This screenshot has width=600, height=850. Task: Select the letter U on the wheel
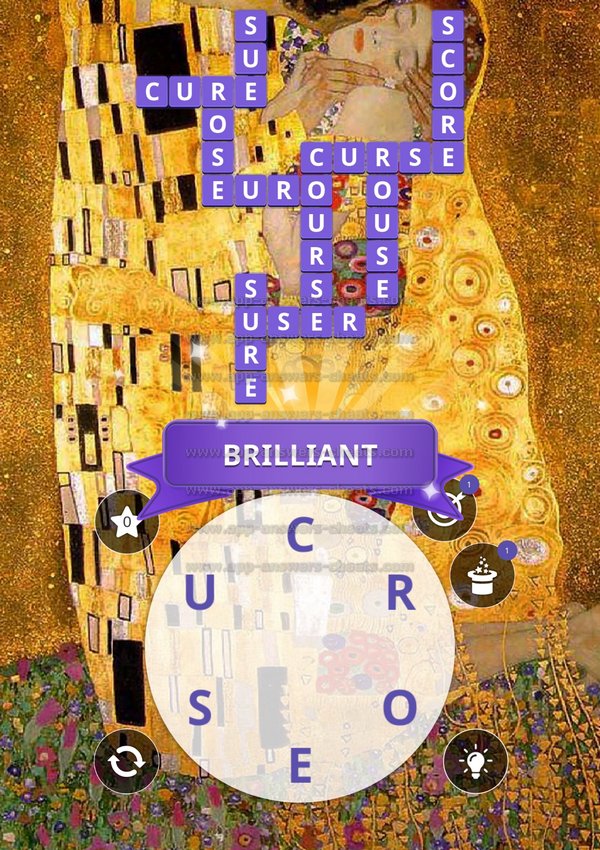[x=199, y=594]
